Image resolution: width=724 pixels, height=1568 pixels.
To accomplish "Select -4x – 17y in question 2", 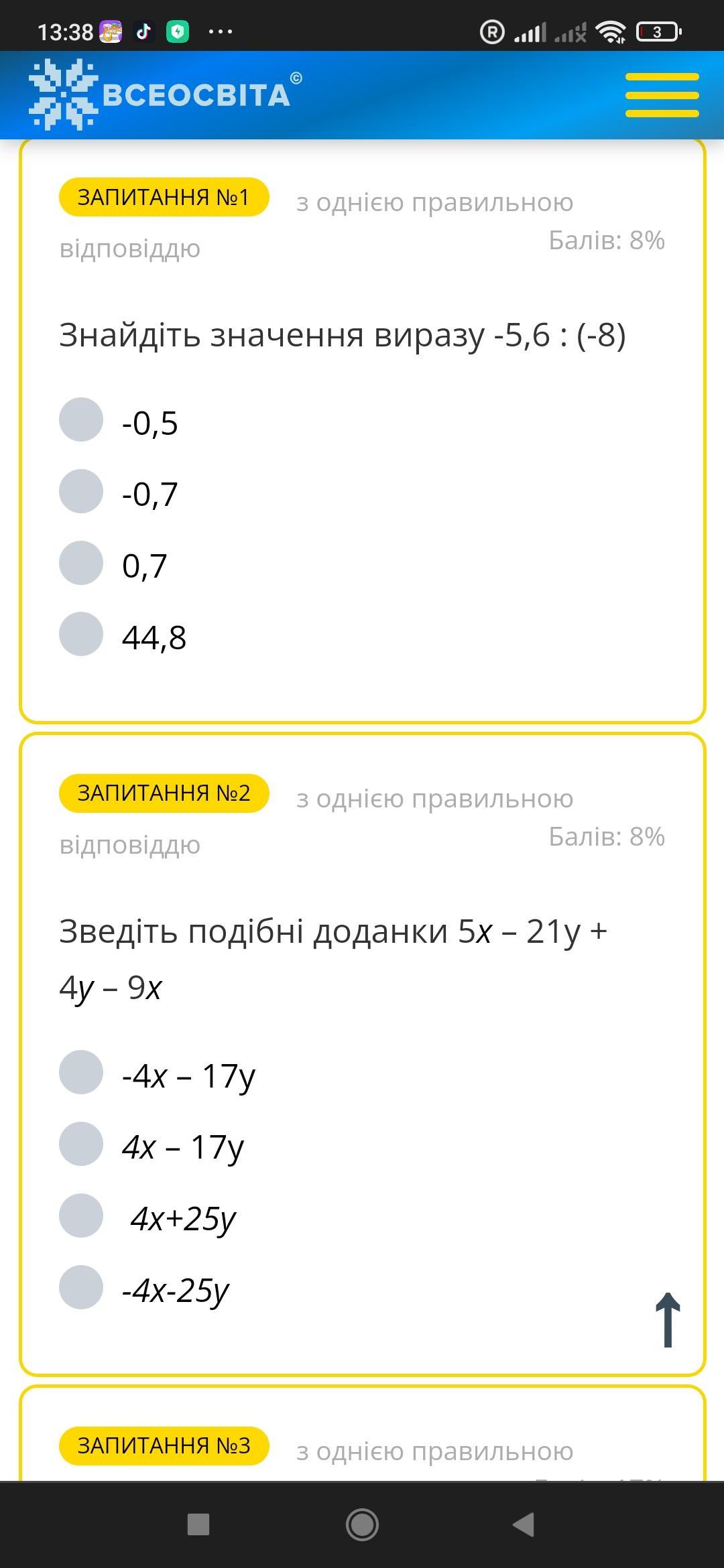I will pos(81,1072).
